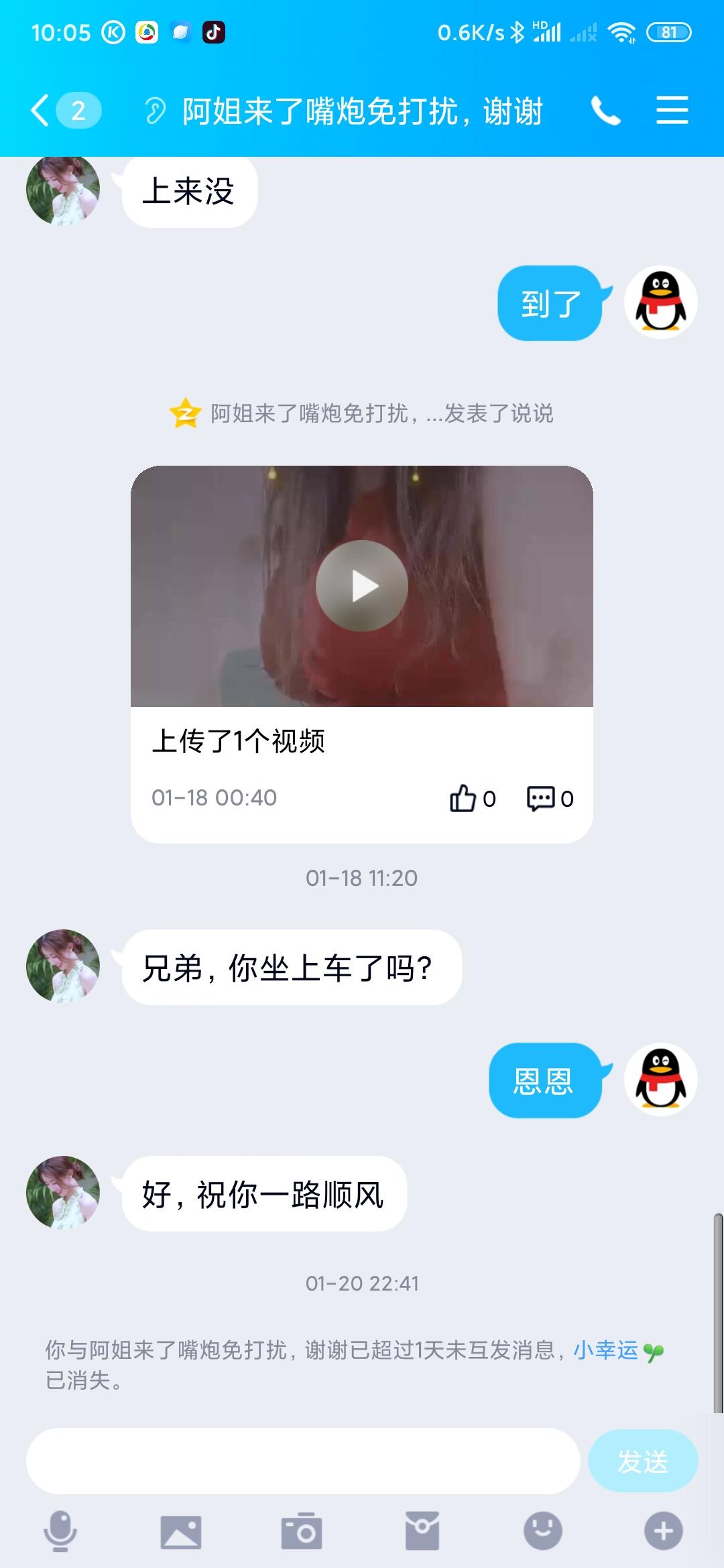Record a voice message with the microphone
Screen dimensions: 724x1568
60,1532
